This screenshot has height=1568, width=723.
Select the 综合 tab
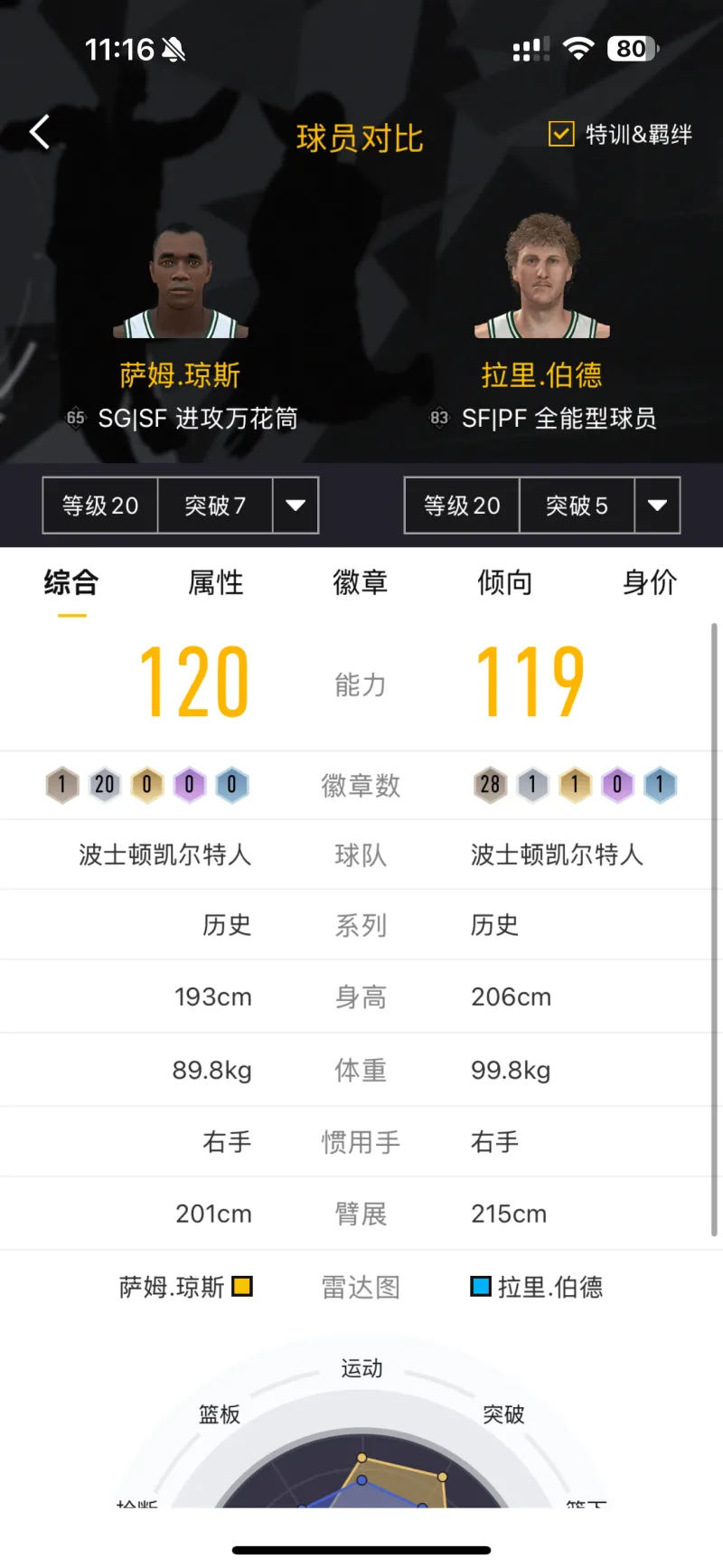pos(71,582)
